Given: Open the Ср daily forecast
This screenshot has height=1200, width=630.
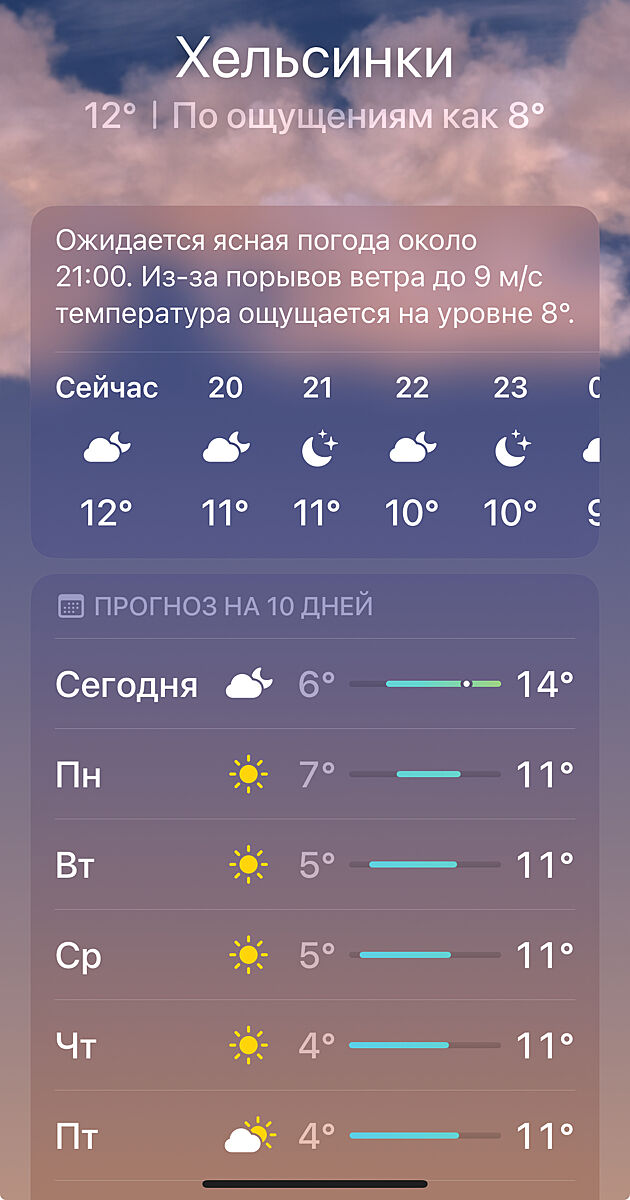Looking at the screenshot, I should point(315,956).
